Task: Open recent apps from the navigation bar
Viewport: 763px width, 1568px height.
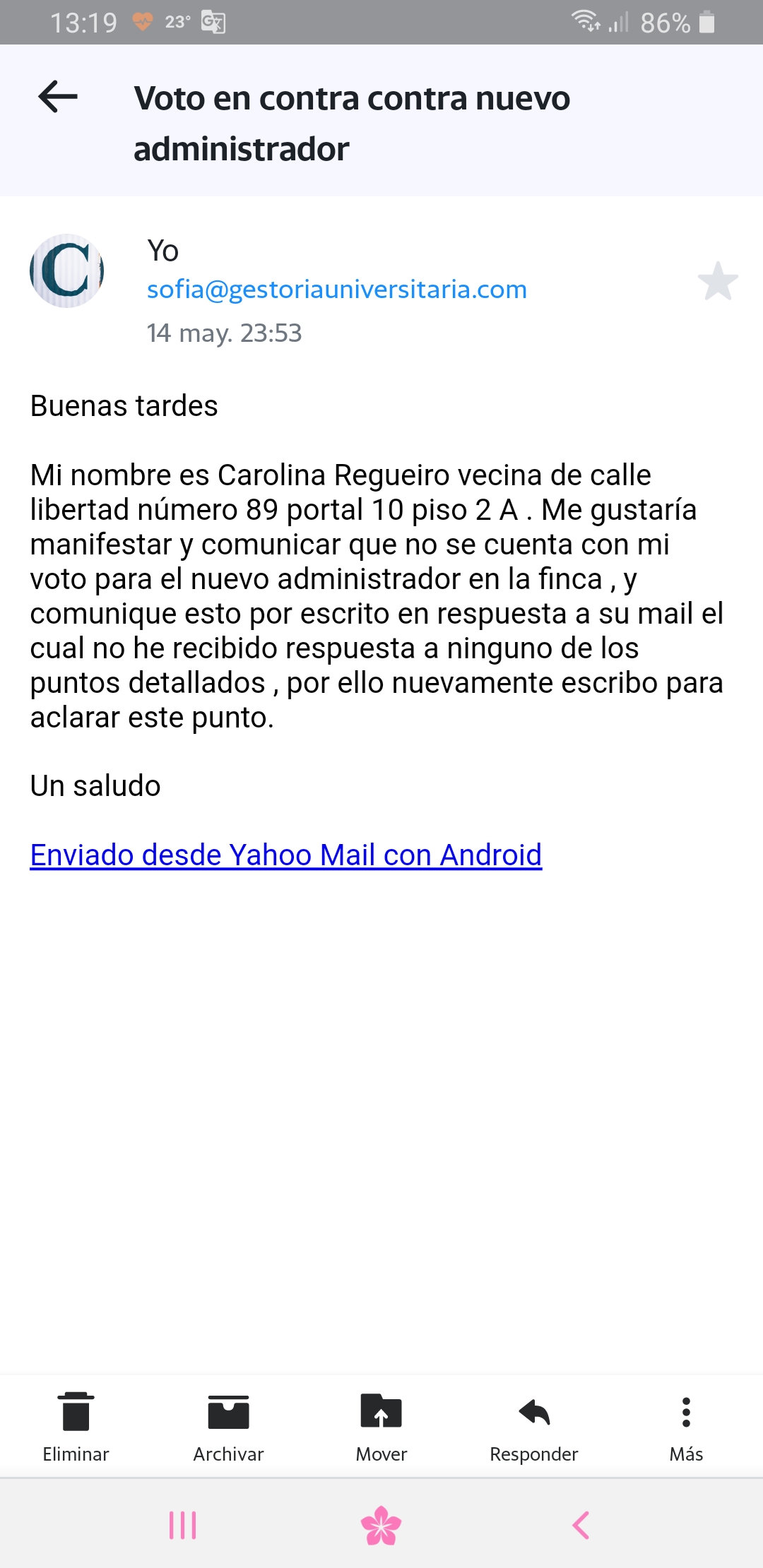Action: (182, 1526)
